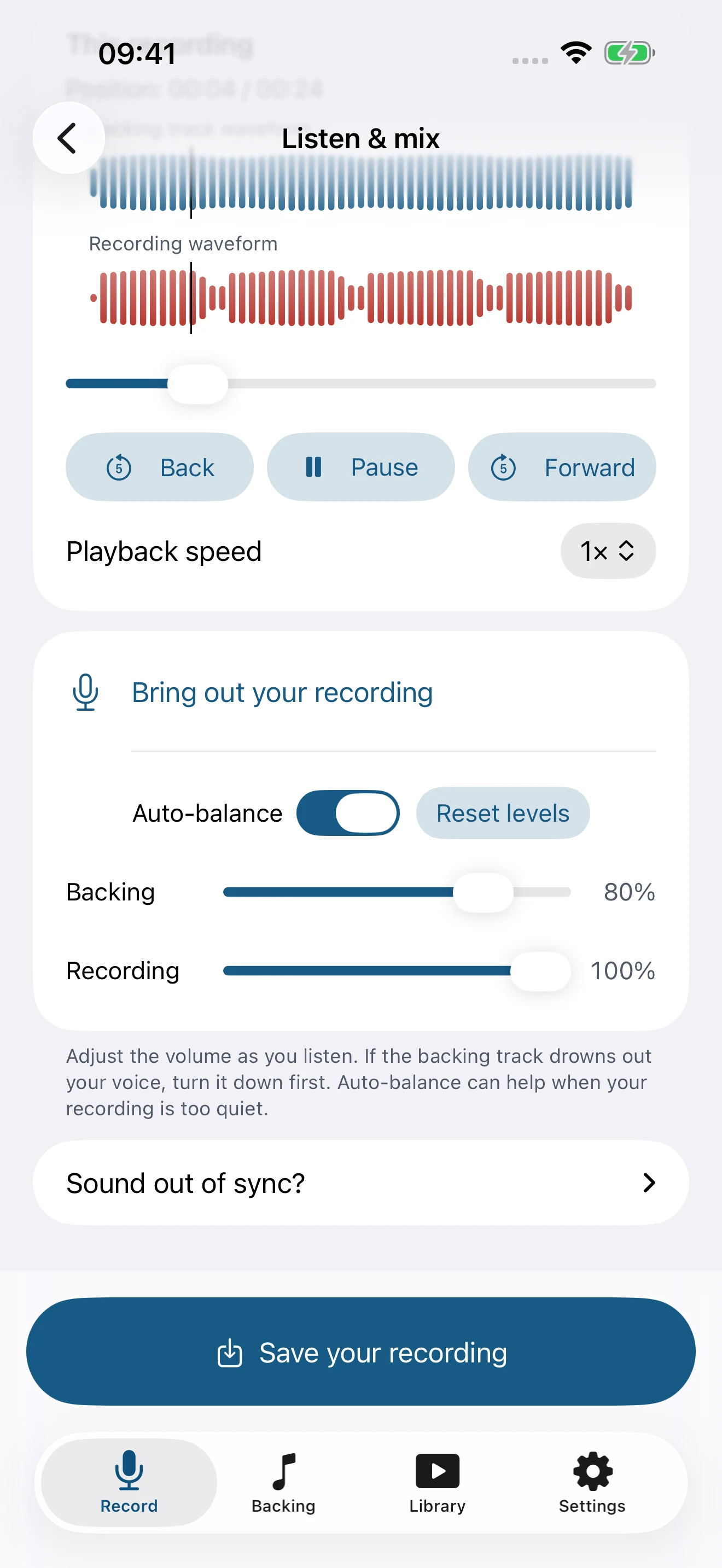This screenshot has height=1568, width=722.
Task: Open the Sound out of sync? row
Action: coord(361,1183)
